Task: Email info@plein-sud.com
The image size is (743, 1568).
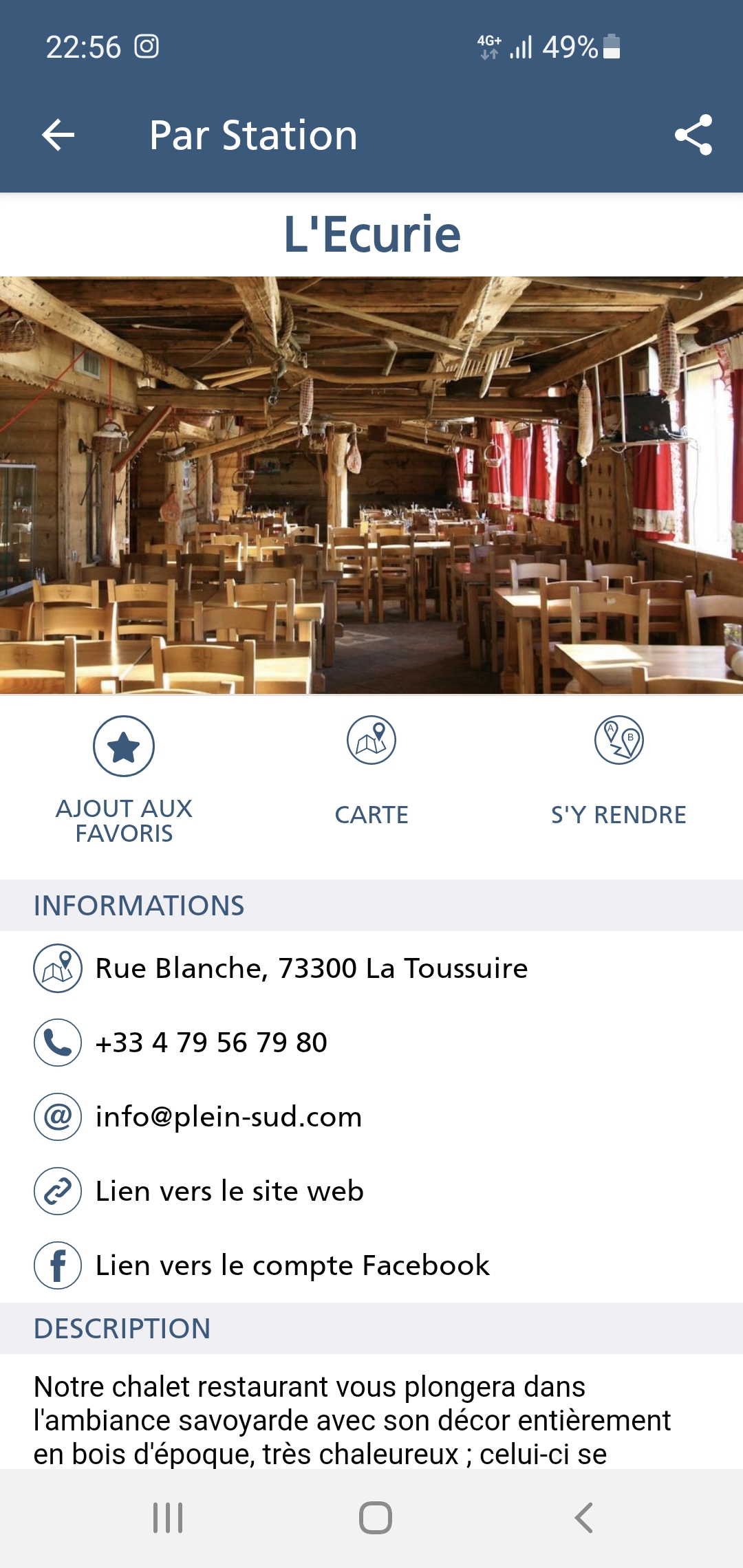Action: point(228,1117)
